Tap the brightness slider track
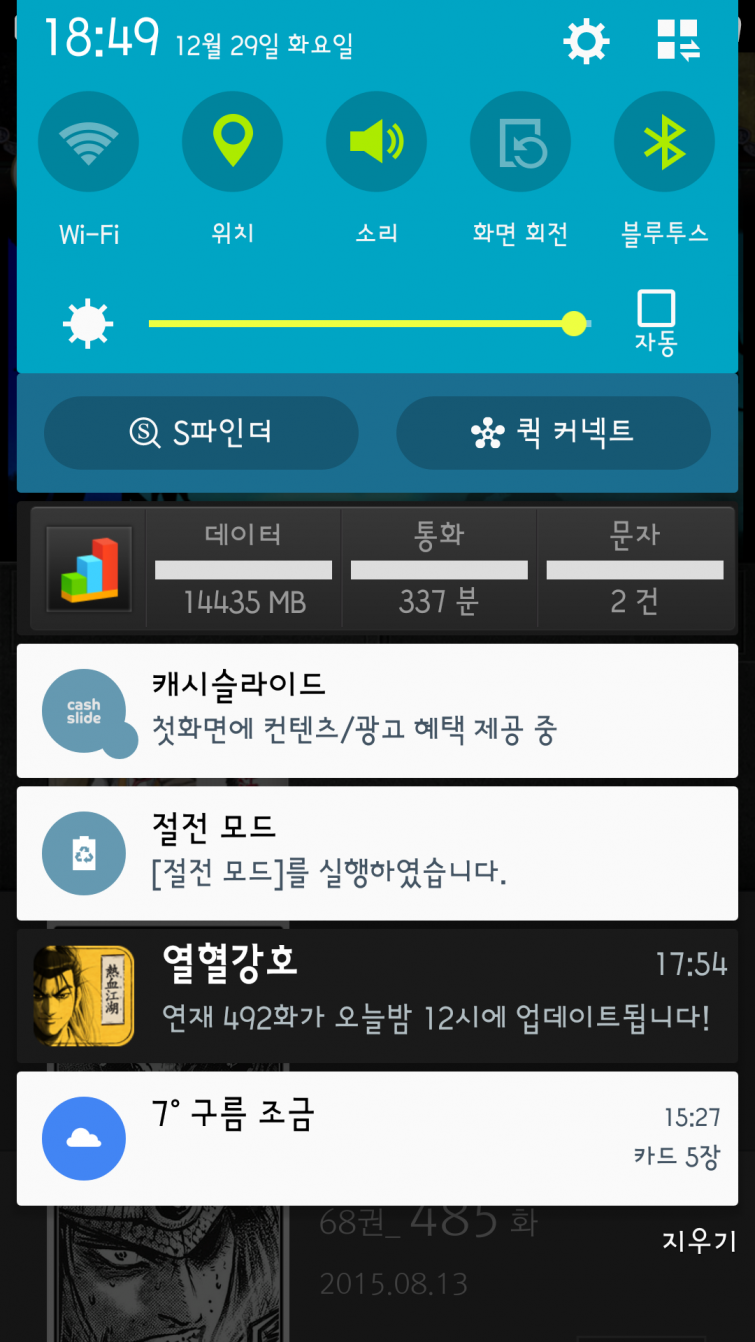The height and width of the screenshot is (1342, 755). click(360, 324)
